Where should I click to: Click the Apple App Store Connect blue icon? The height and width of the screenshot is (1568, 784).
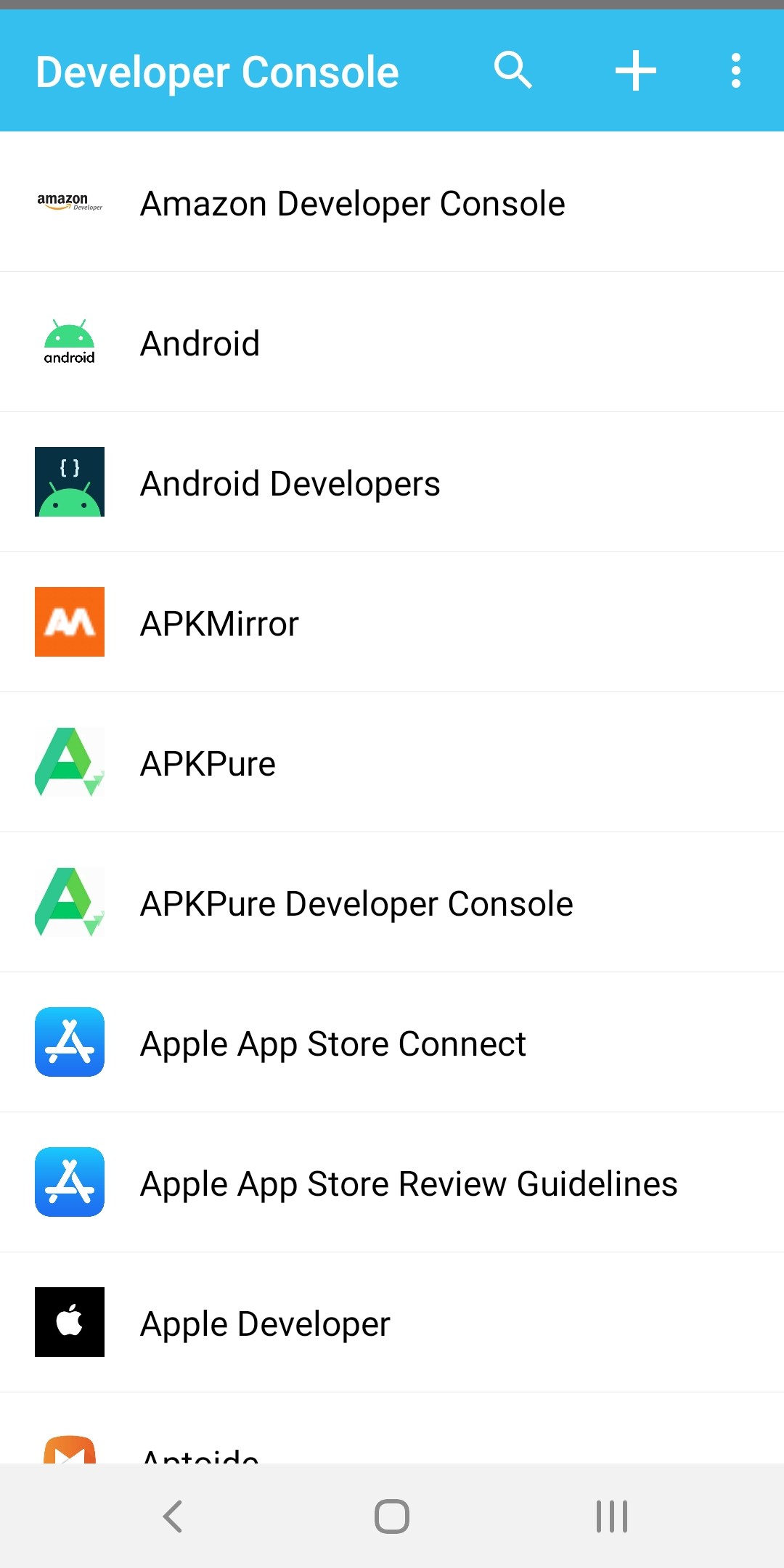69,1043
